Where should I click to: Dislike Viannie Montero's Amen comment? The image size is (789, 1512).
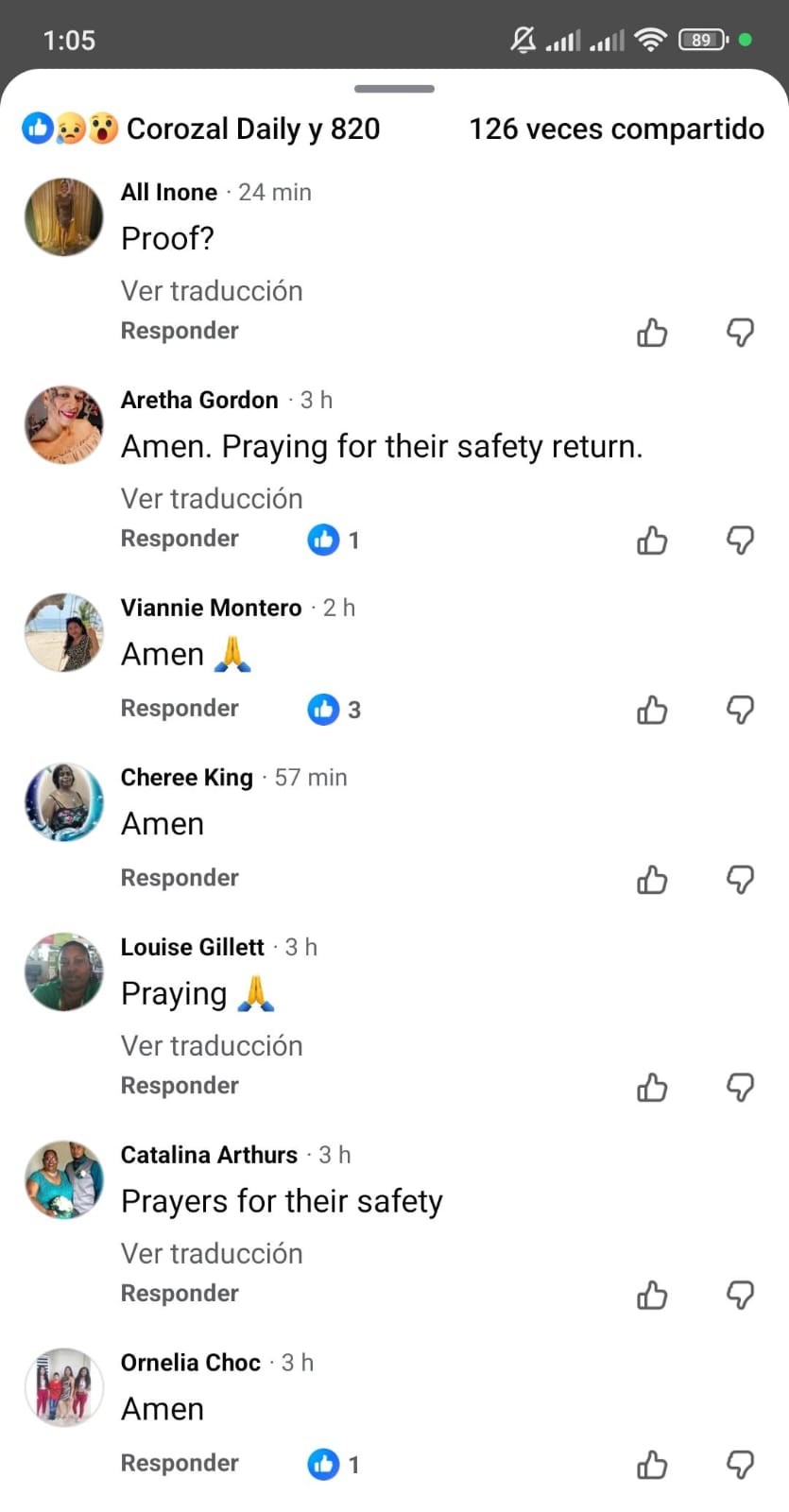click(740, 710)
